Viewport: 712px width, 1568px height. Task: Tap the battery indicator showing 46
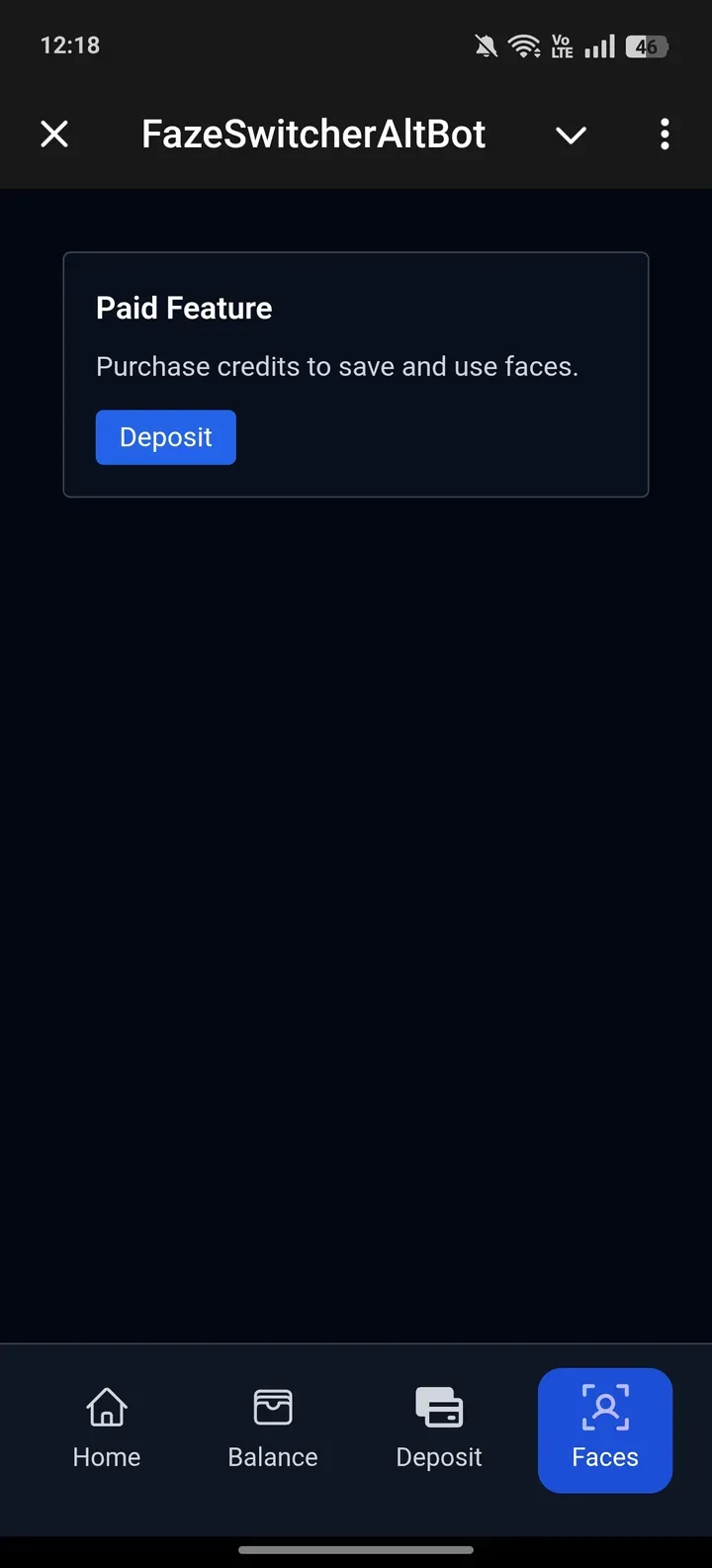(x=648, y=46)
